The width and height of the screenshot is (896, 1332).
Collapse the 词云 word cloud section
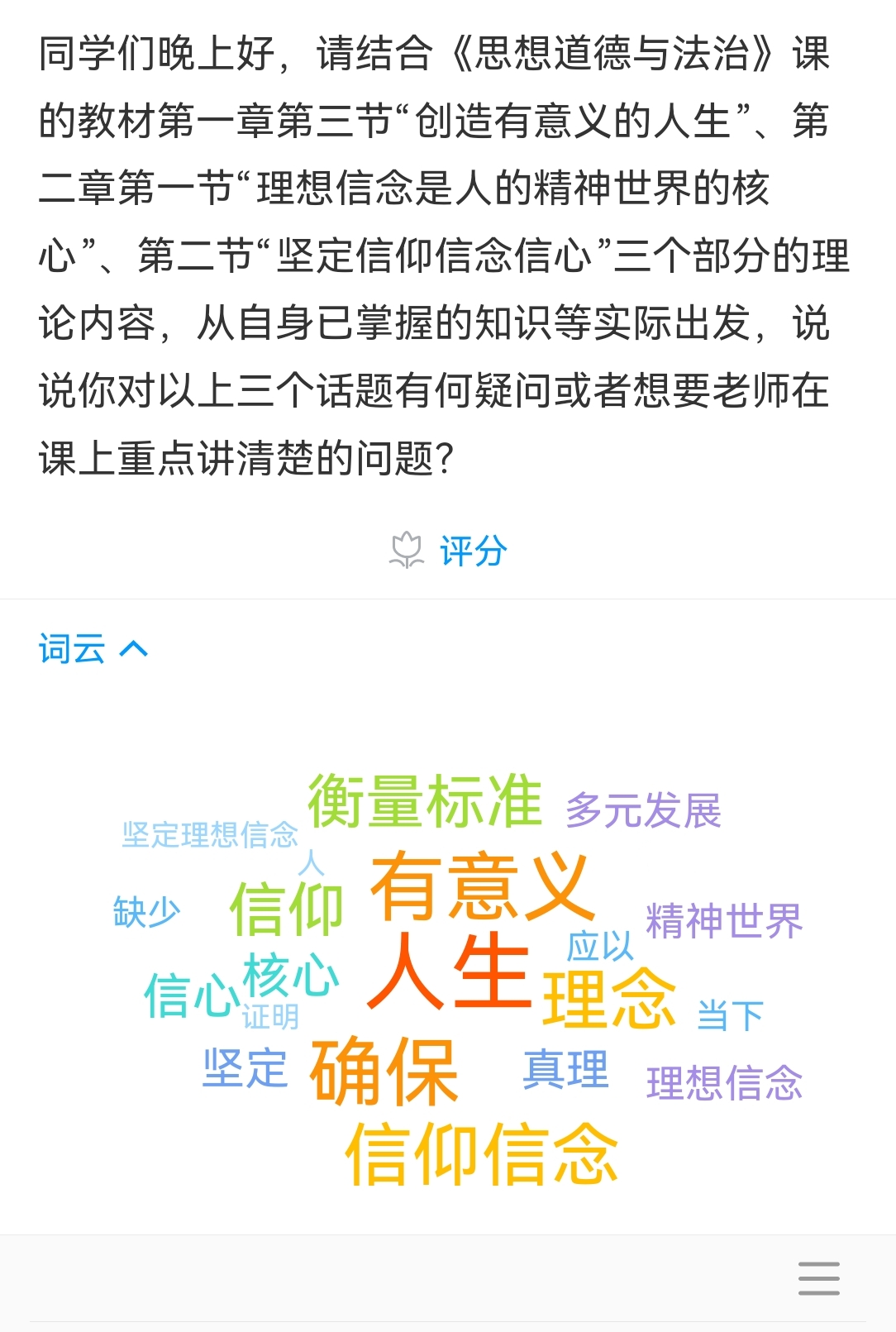(x=93, y=649)
